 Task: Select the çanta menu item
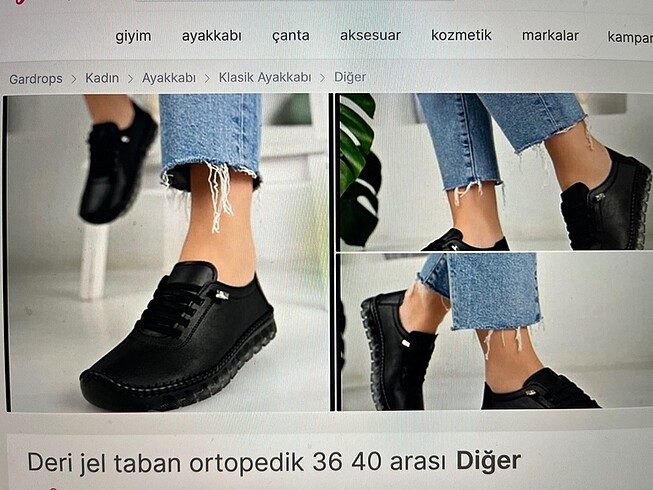tap(290, 35)
